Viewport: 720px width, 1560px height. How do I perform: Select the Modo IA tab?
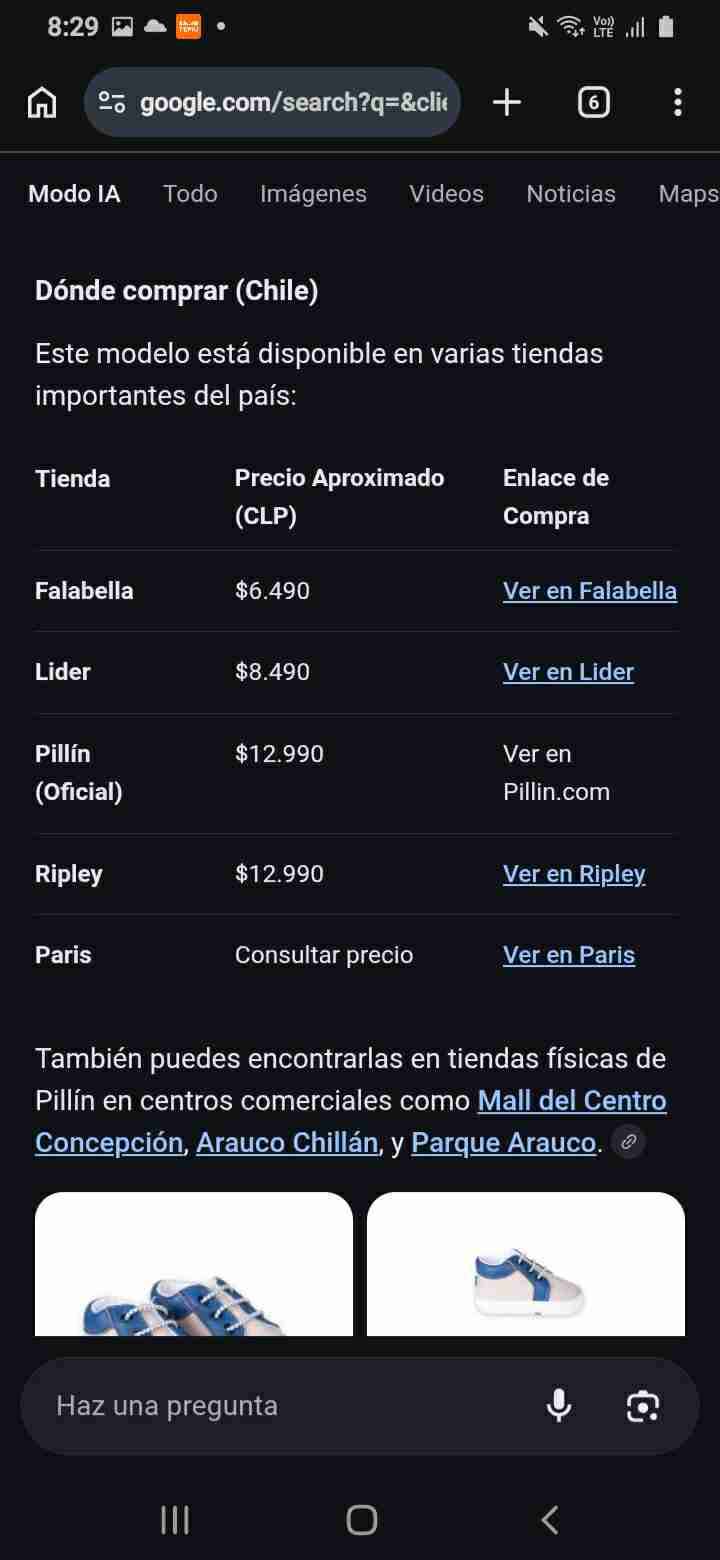pyautogui.click(x=74, y=194)
